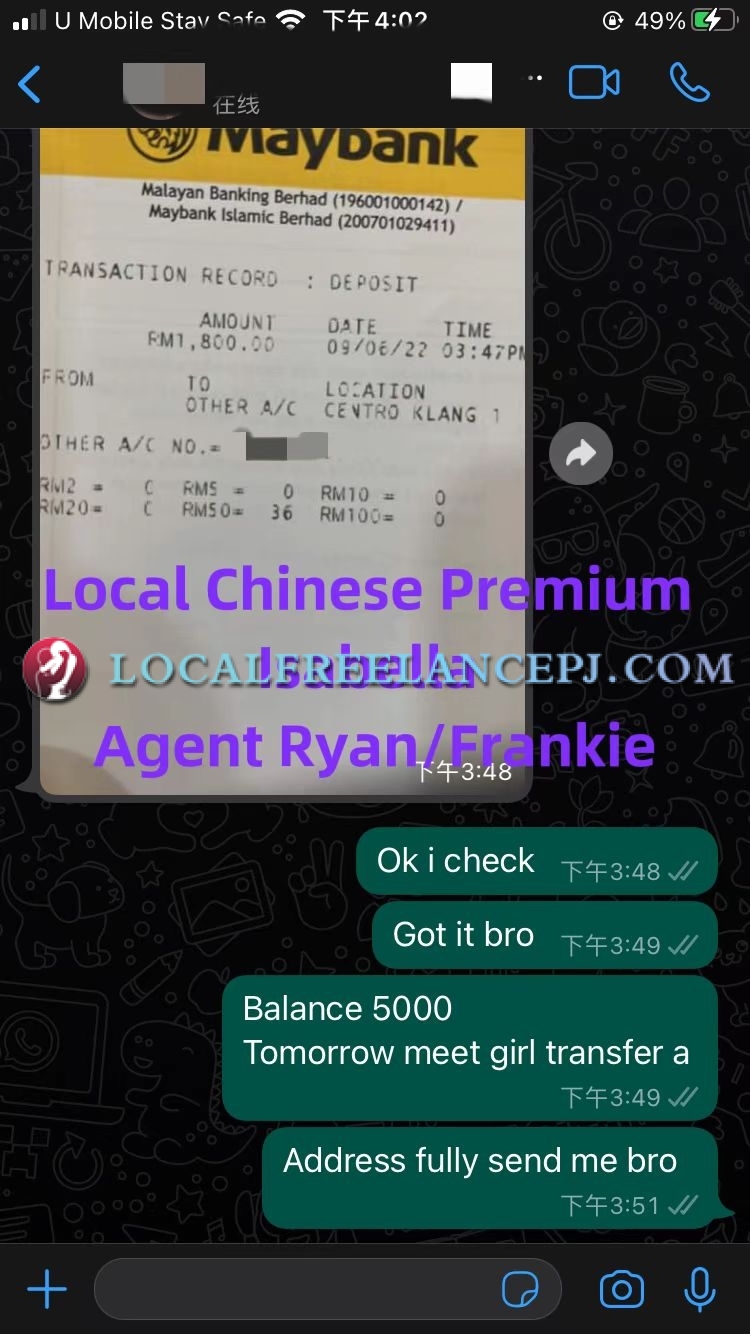Start a video call with this contact
This screenshot has height=1334, width=750.
pos(594,83)
